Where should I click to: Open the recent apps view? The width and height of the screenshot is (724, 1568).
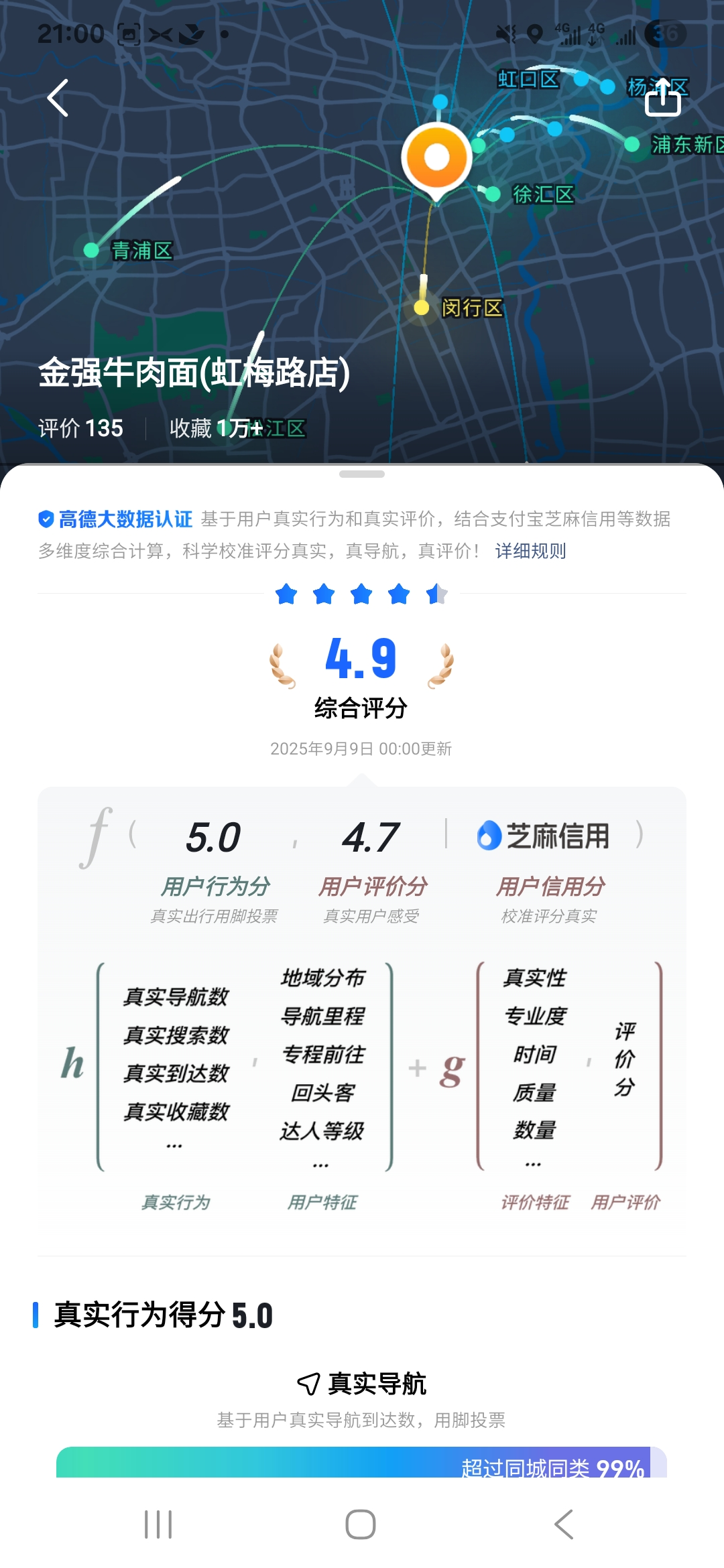pos(158,1524)
